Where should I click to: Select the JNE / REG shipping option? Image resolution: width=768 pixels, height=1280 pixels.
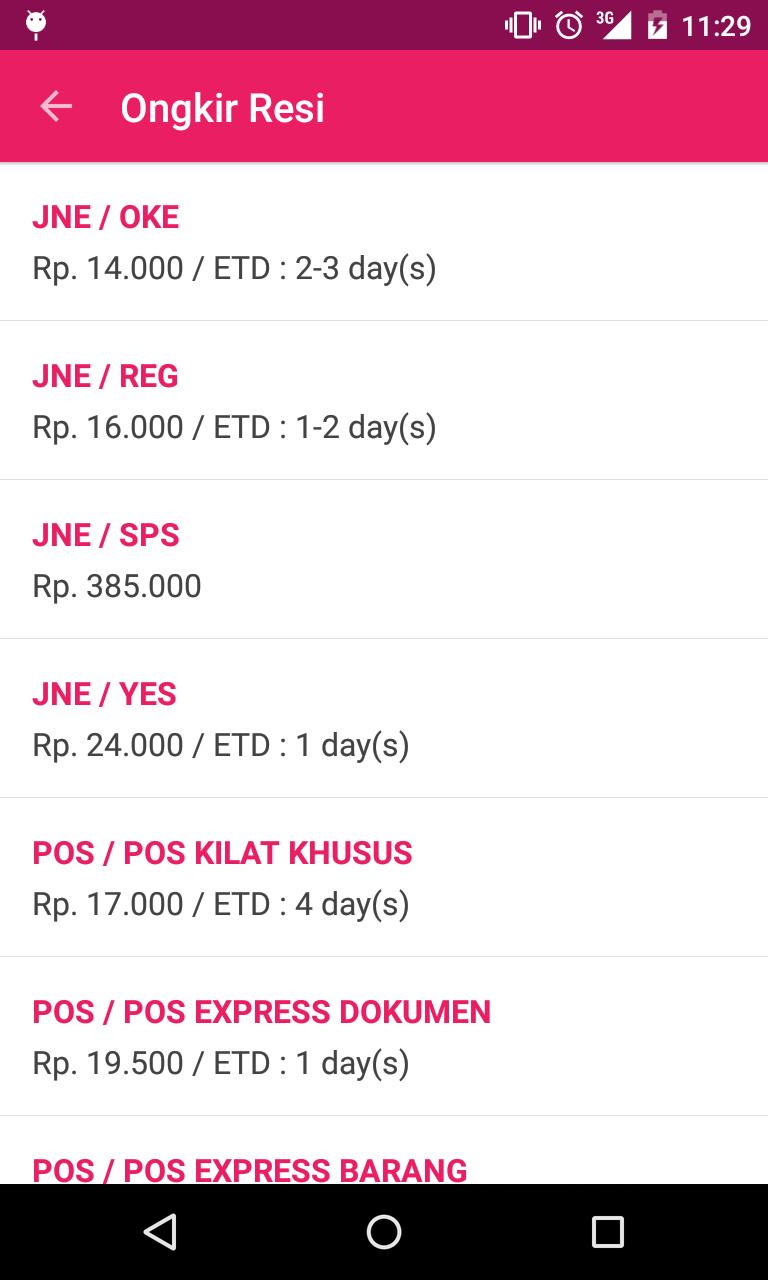105,376
